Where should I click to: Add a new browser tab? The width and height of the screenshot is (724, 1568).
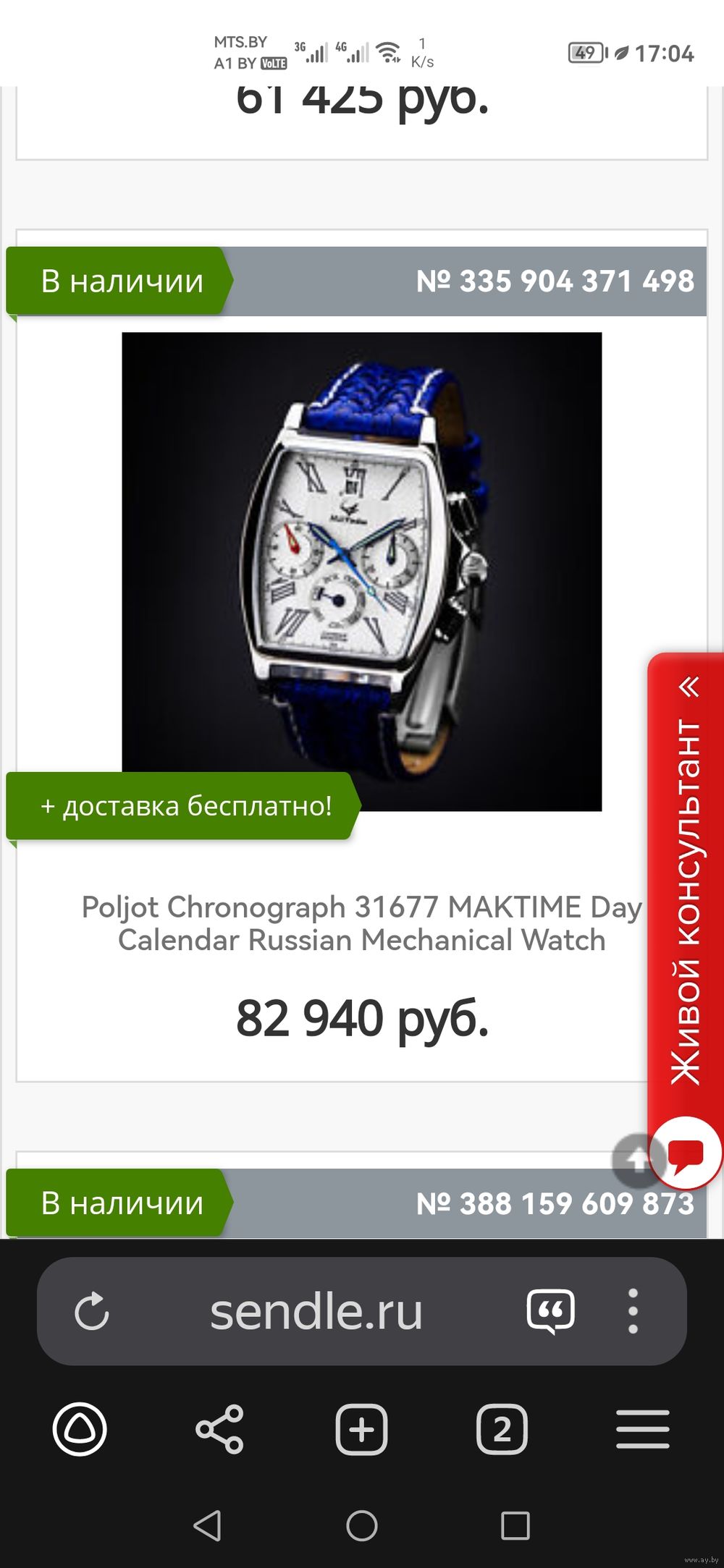[361, 1429]
